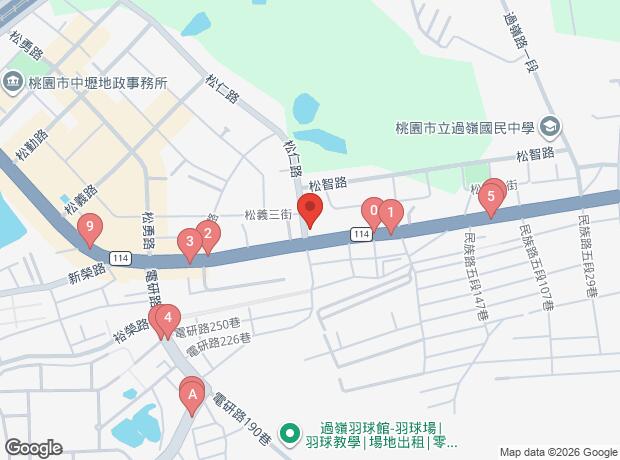Select the map marker labeled A
This screenshot has height=460, width=620.
pos(191,394)
